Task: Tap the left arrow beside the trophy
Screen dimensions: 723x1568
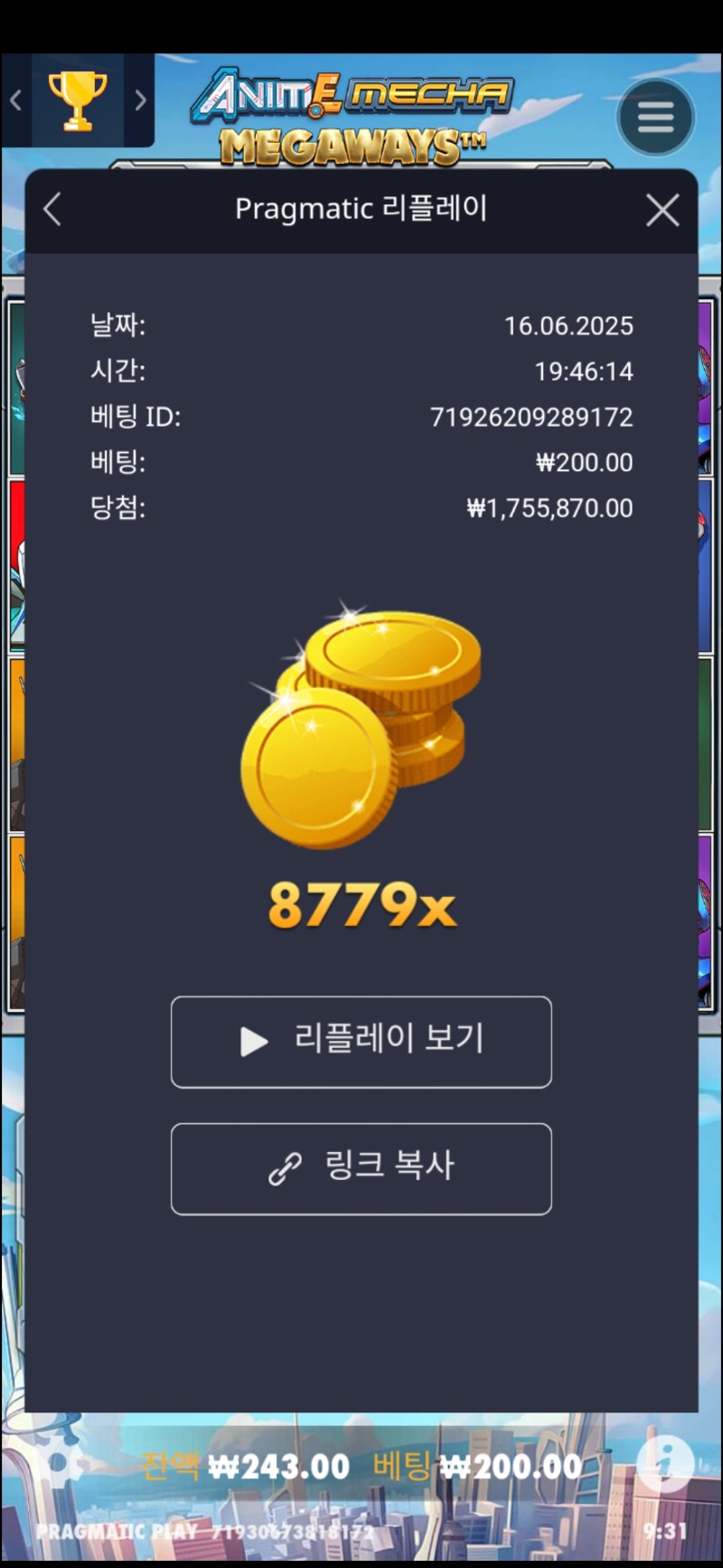Action: click(x=15, y=100)
